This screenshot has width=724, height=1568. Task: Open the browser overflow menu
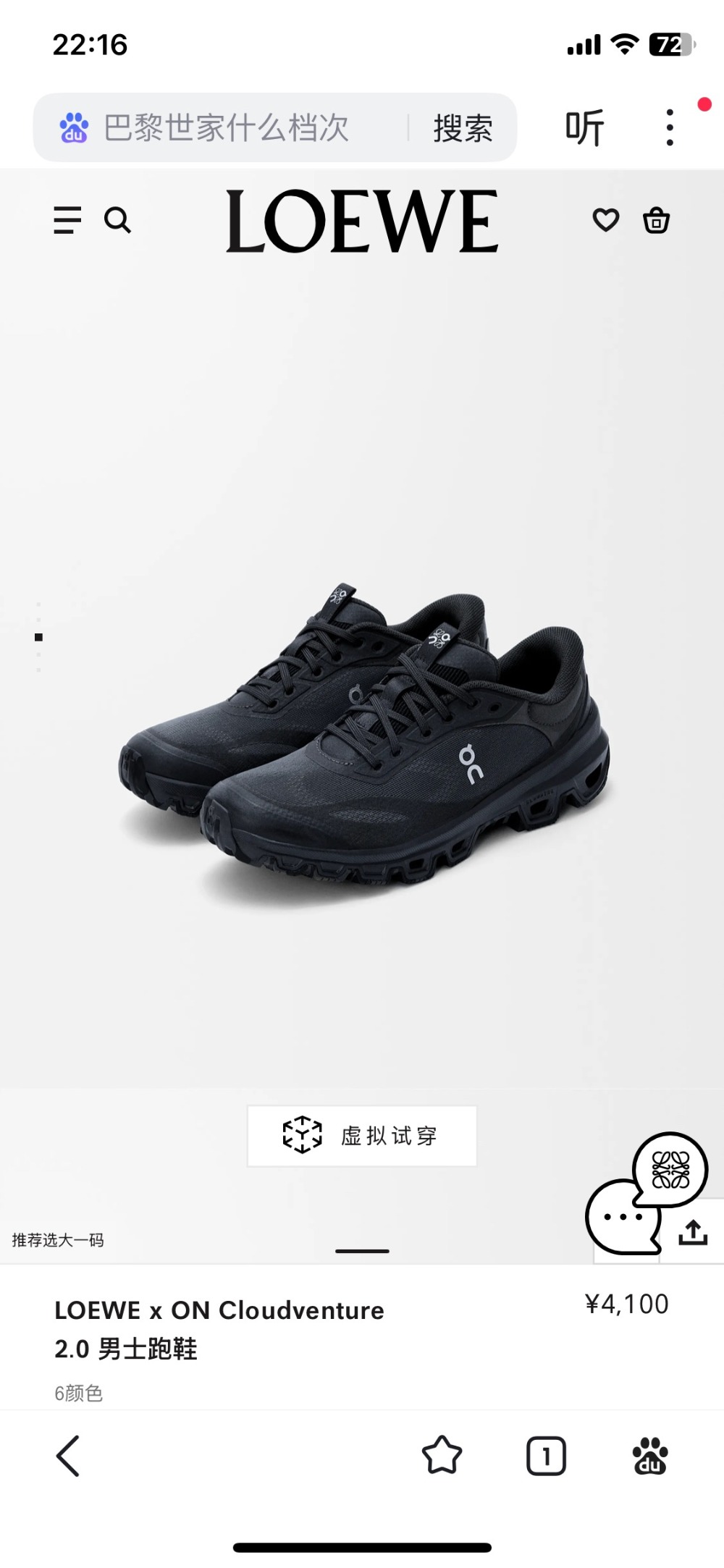pyautogui.click(x=670, y=127)
